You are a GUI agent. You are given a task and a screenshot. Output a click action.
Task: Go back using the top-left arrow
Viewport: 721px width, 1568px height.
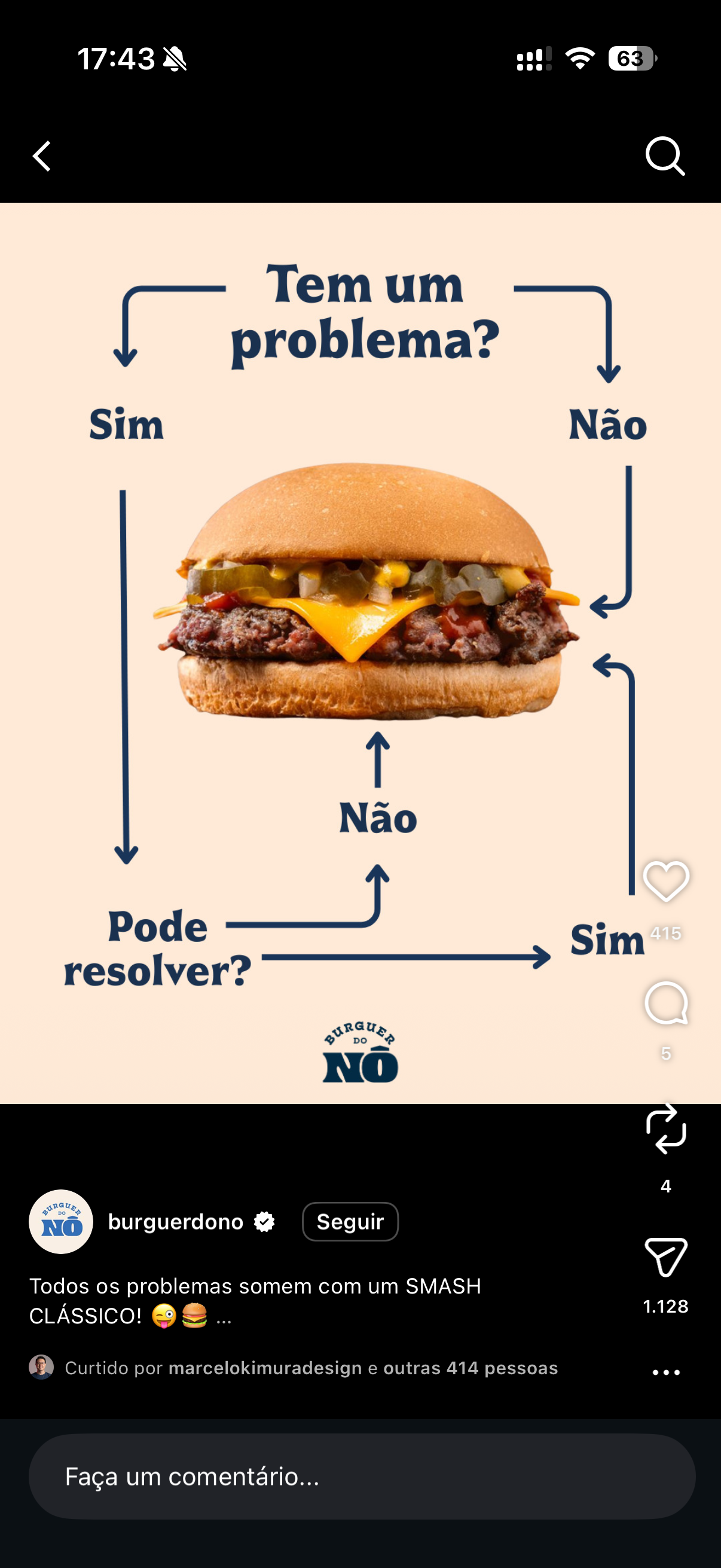point(41,157)
